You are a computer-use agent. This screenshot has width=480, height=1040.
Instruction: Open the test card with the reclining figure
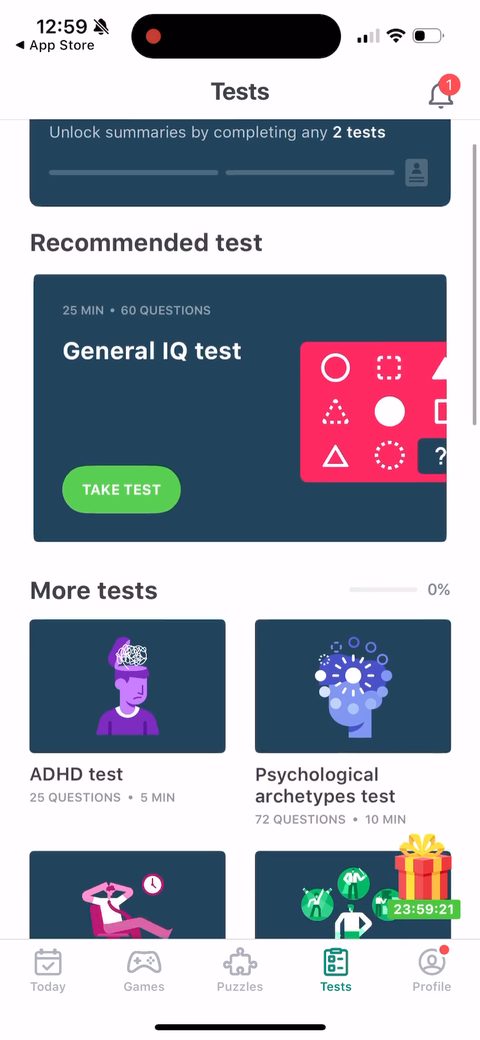coord(127,895)
